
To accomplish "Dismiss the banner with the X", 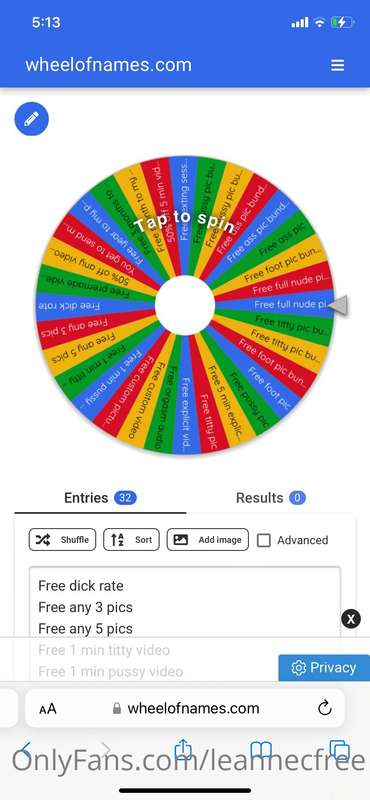I will point(351,619).
